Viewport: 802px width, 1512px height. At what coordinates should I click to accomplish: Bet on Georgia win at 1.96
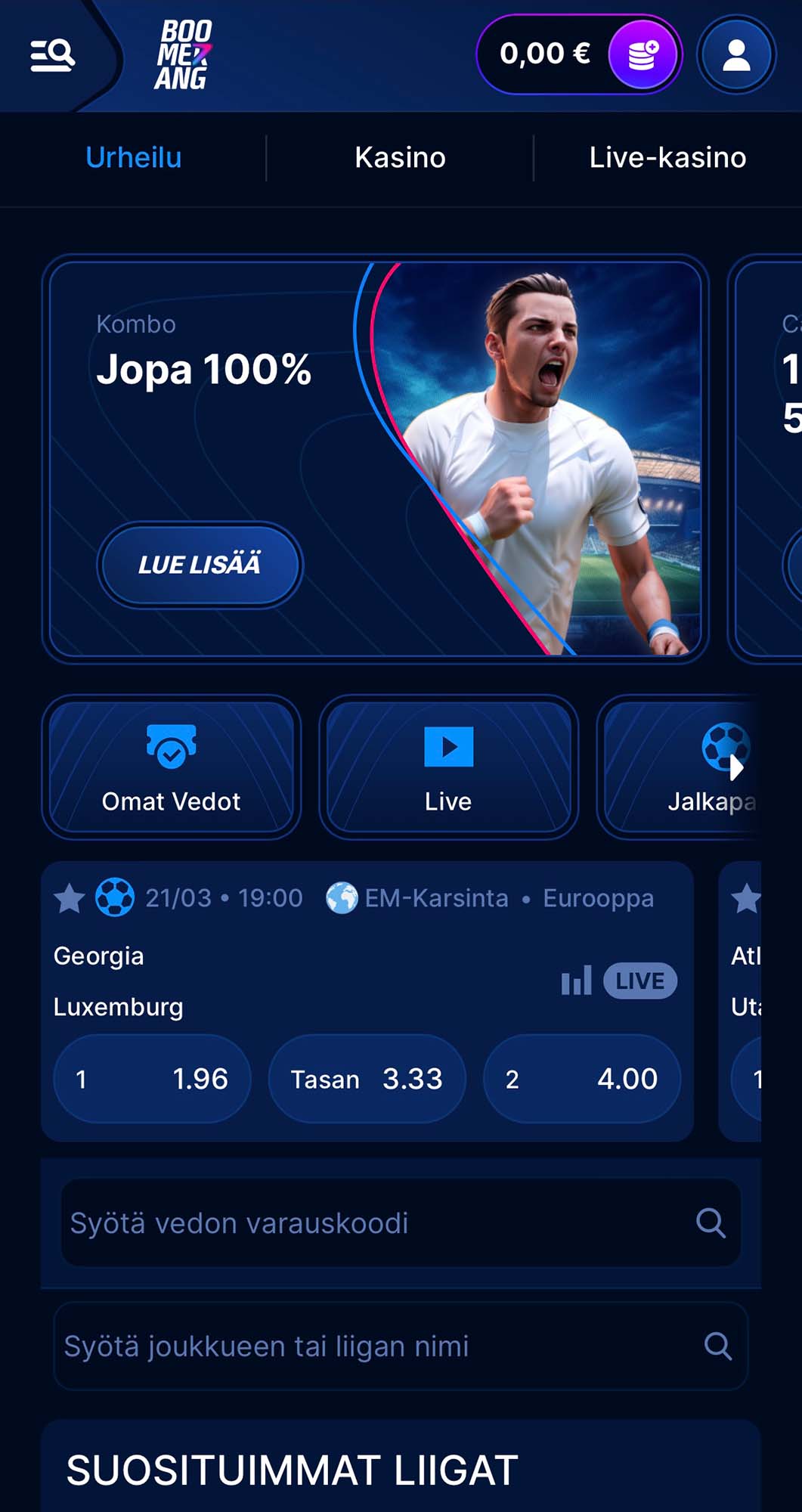point(152,1079)
